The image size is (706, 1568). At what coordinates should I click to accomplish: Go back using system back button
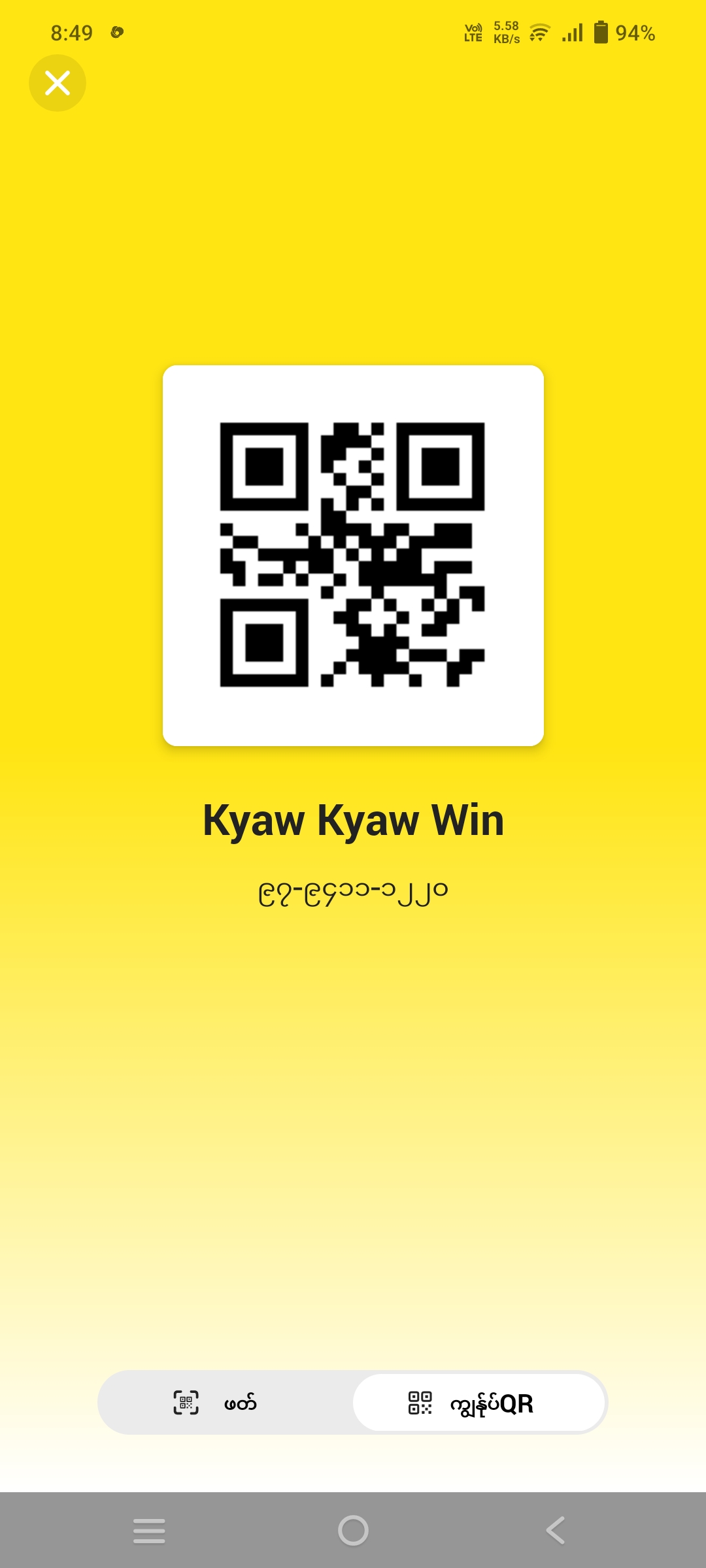(x=556, y=1530)
